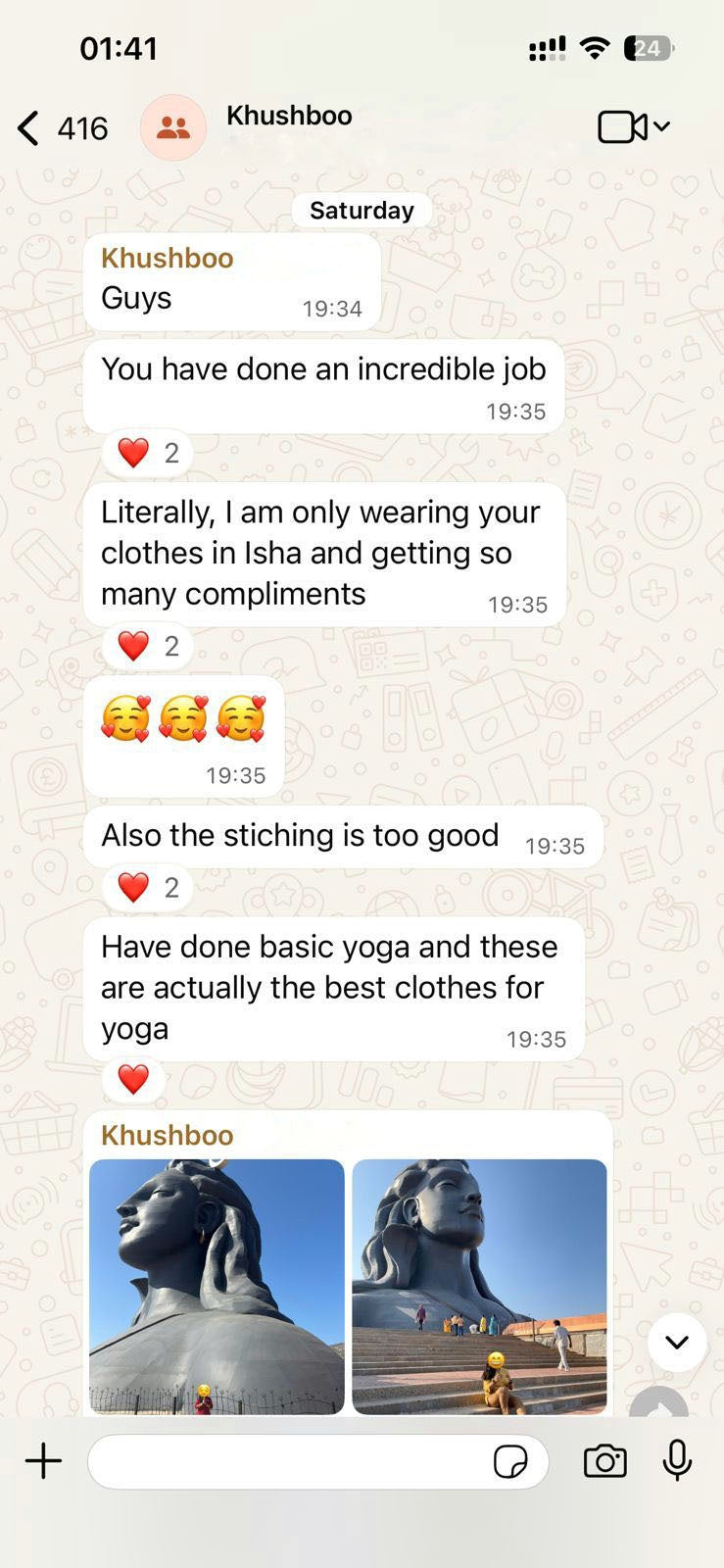Jump to latest messages
The width and height of the screenshot is (724, 1568).
click(676, 1342)
